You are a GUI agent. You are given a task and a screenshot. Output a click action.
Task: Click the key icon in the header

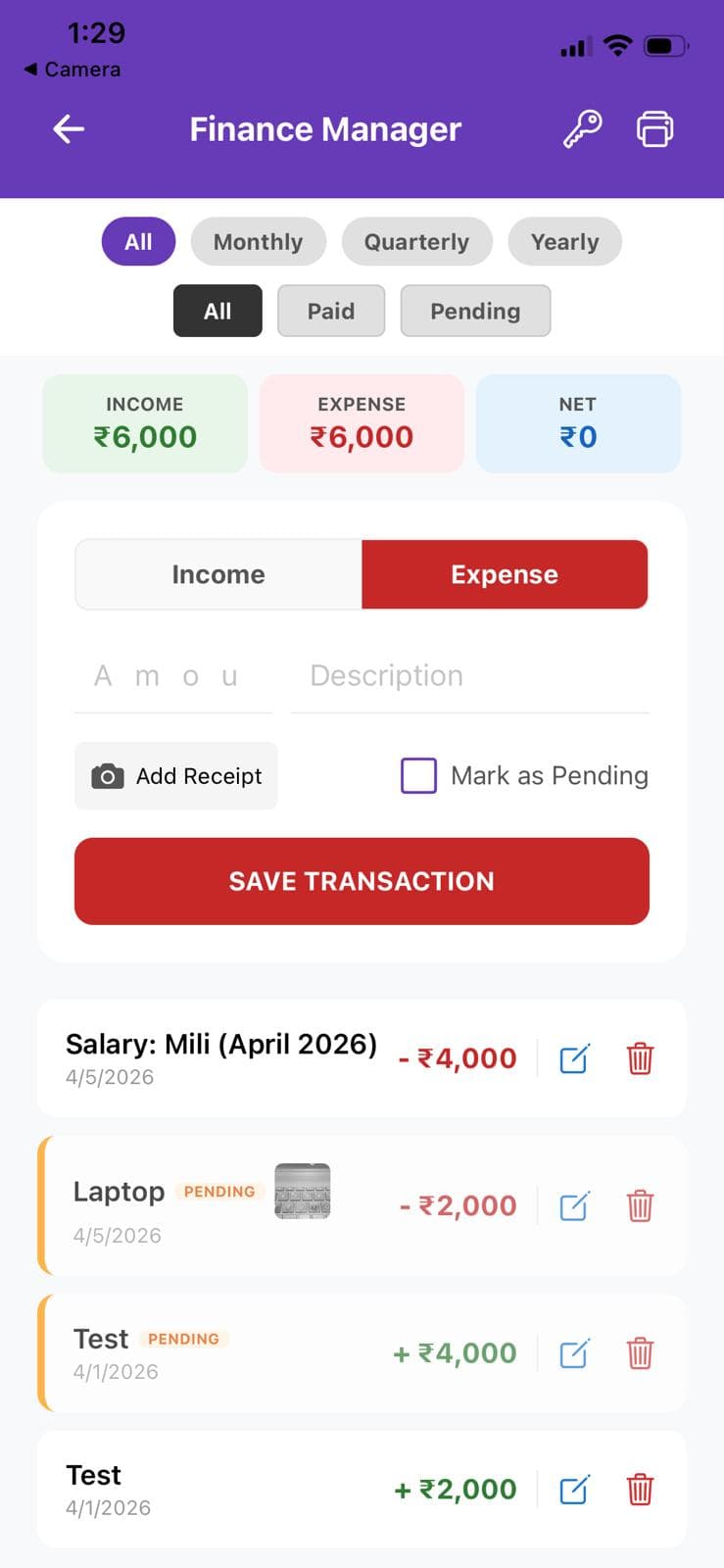(x=582, y=128)
